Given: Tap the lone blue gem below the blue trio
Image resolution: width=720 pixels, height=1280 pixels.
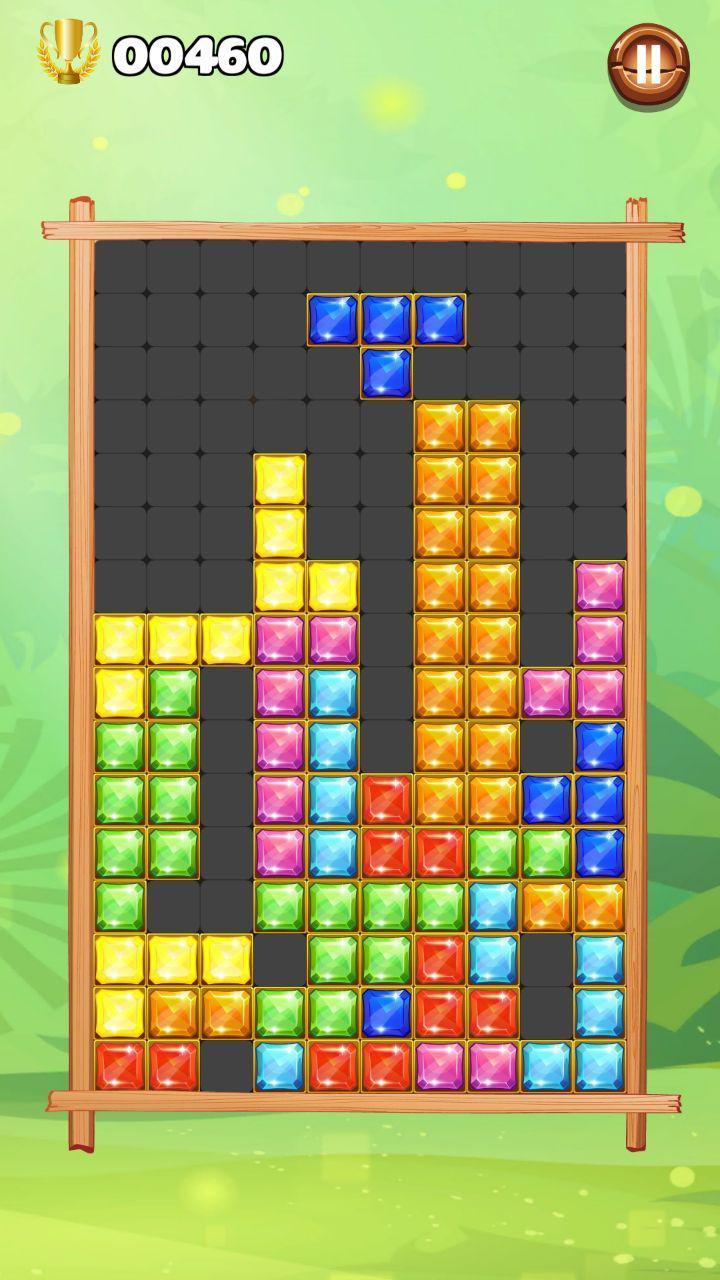Looking at the screenshot, I should (x=385, y=370).
